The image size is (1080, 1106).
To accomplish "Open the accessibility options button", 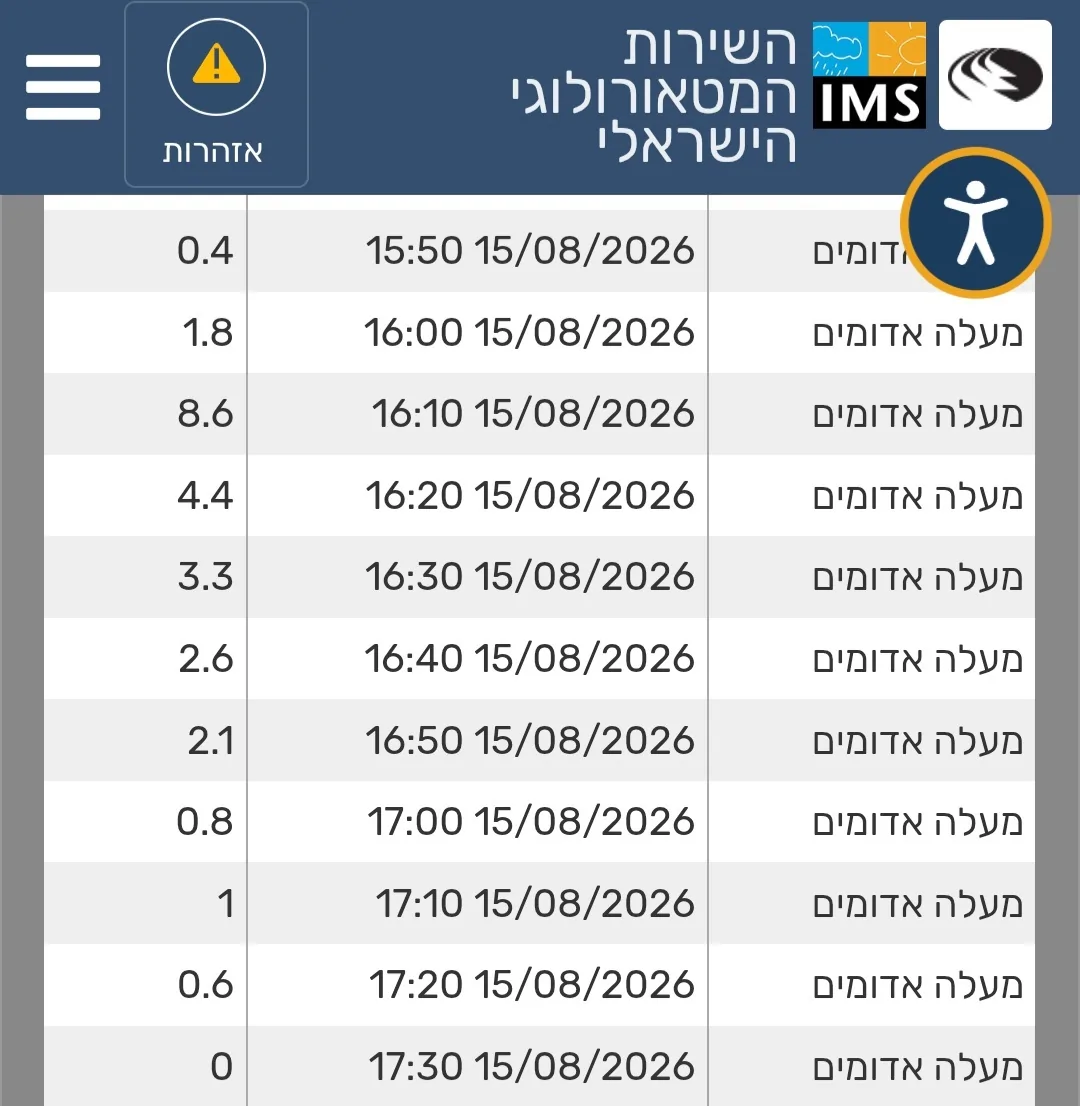I will [976, 223].
